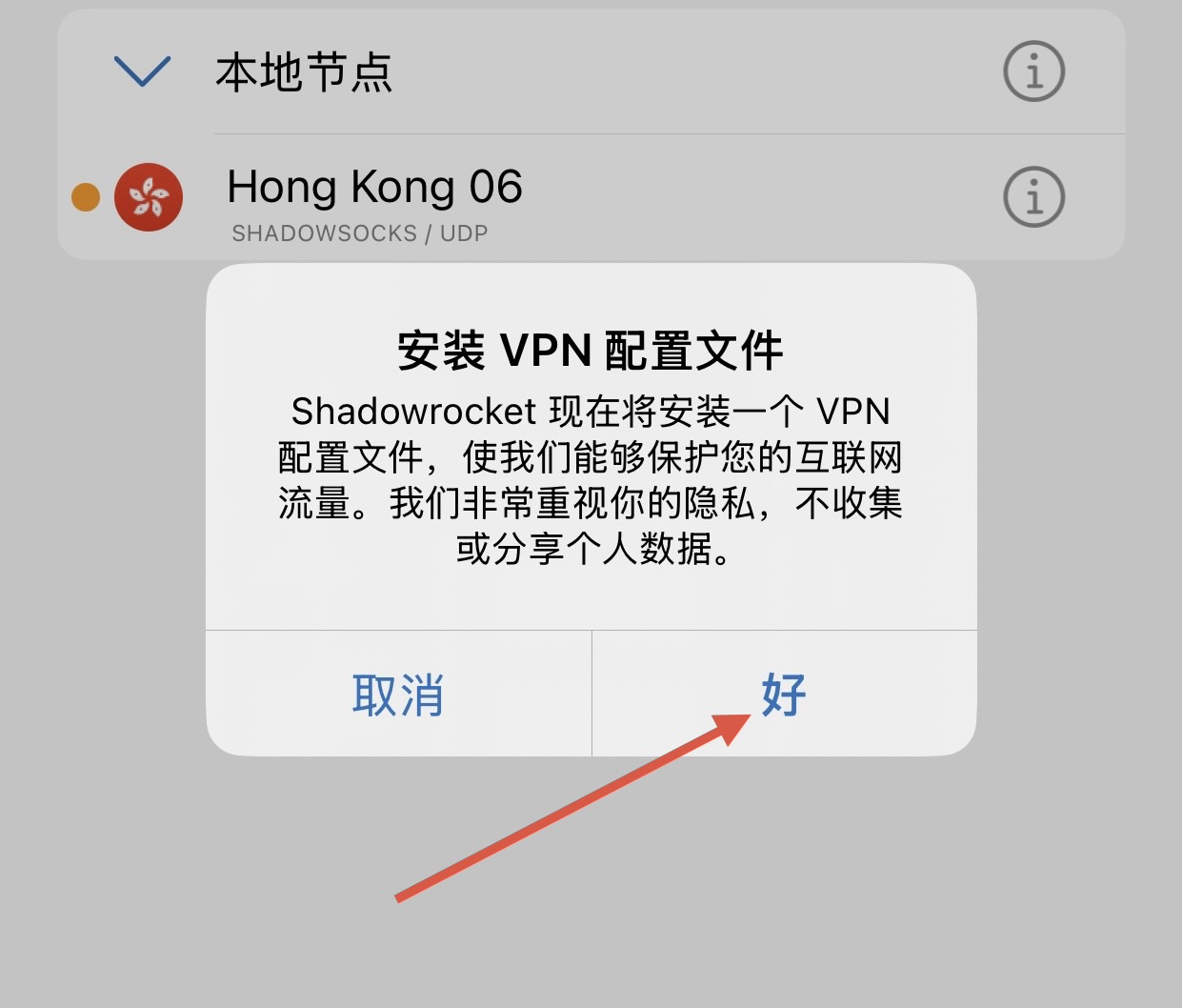Collapse the 本地节点 group chevron
Viewport: 1182px width, 1008px height.
(x=142, y=71)
